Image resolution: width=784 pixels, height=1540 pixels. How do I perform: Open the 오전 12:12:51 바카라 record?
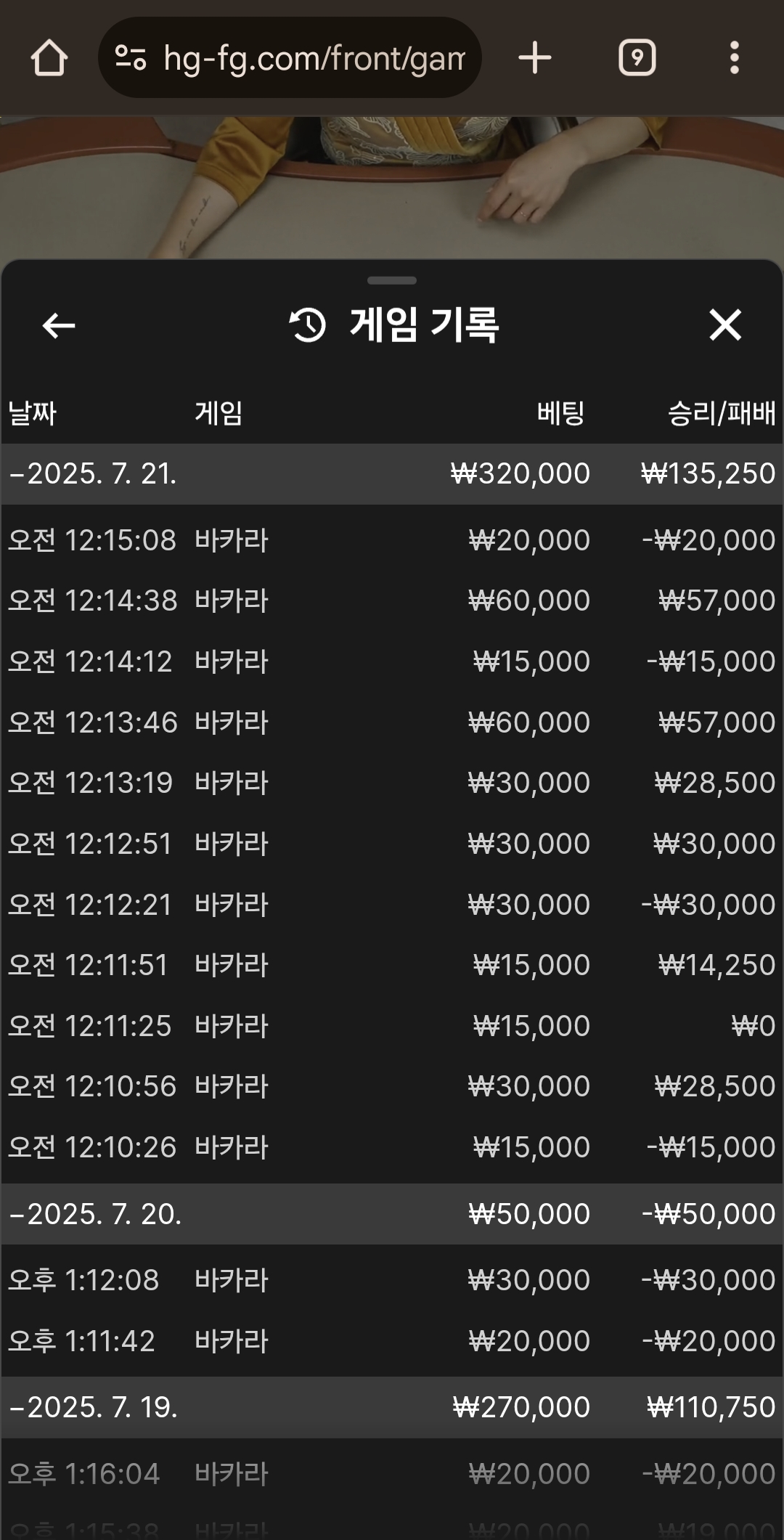[392, 844]
